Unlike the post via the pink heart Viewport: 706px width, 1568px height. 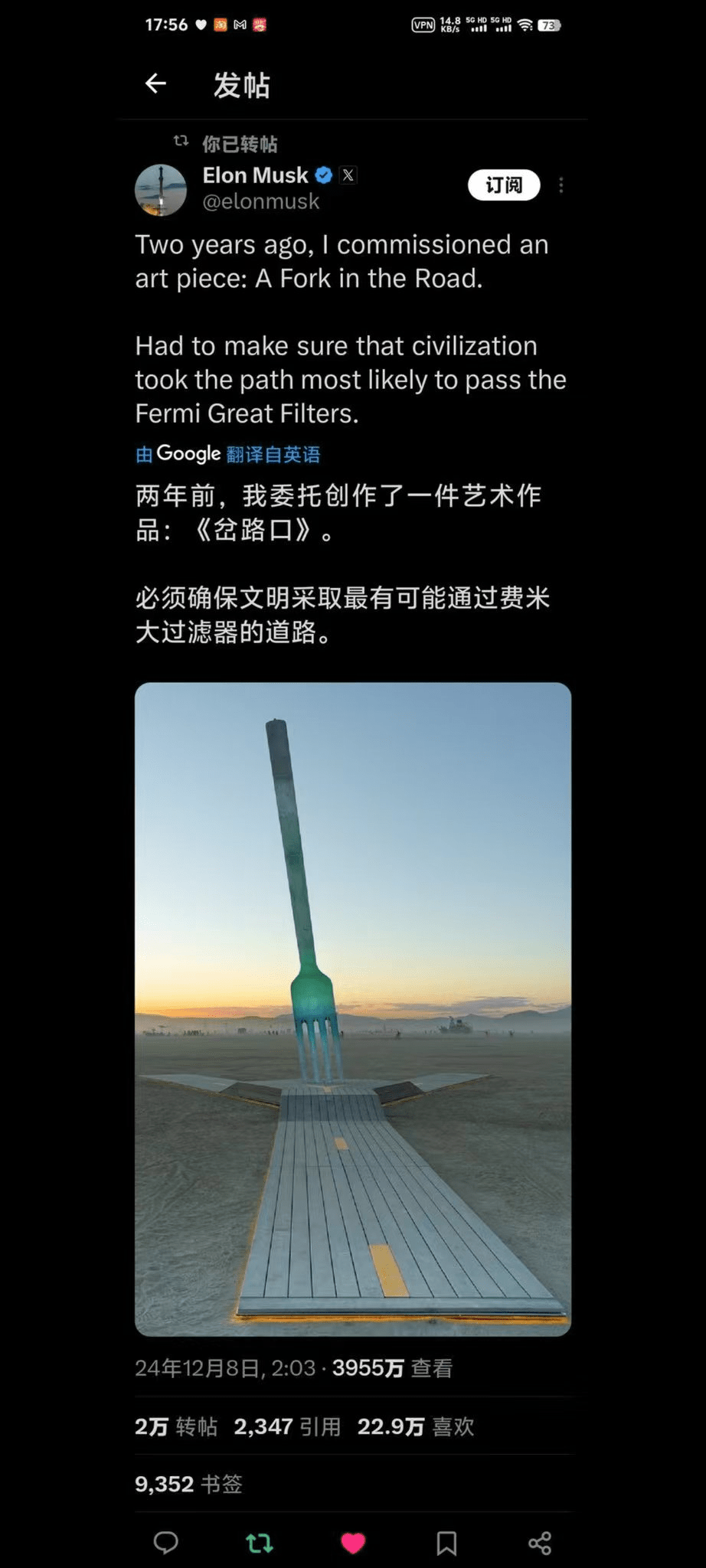[353, 1543]
